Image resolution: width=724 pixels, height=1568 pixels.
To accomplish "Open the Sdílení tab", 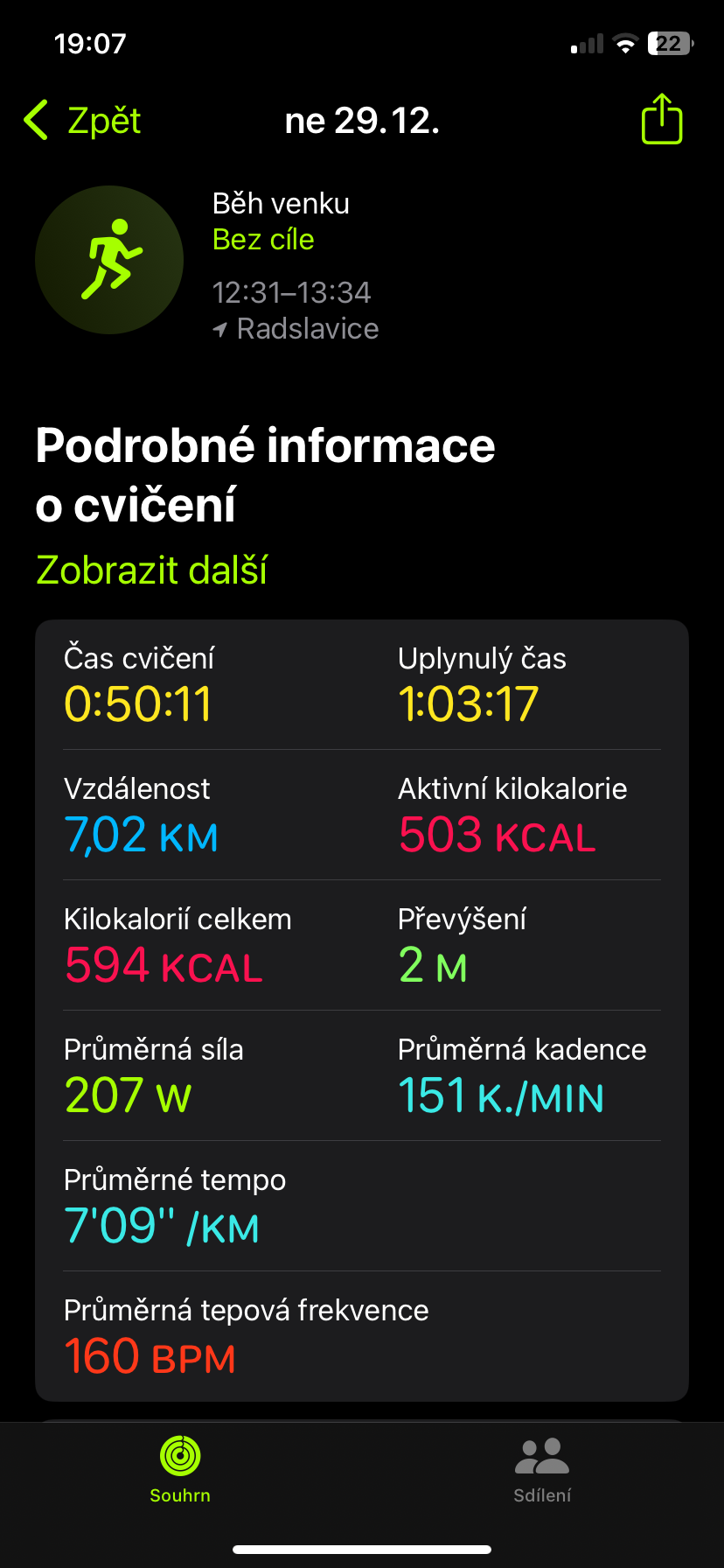I will [542, 1470].
